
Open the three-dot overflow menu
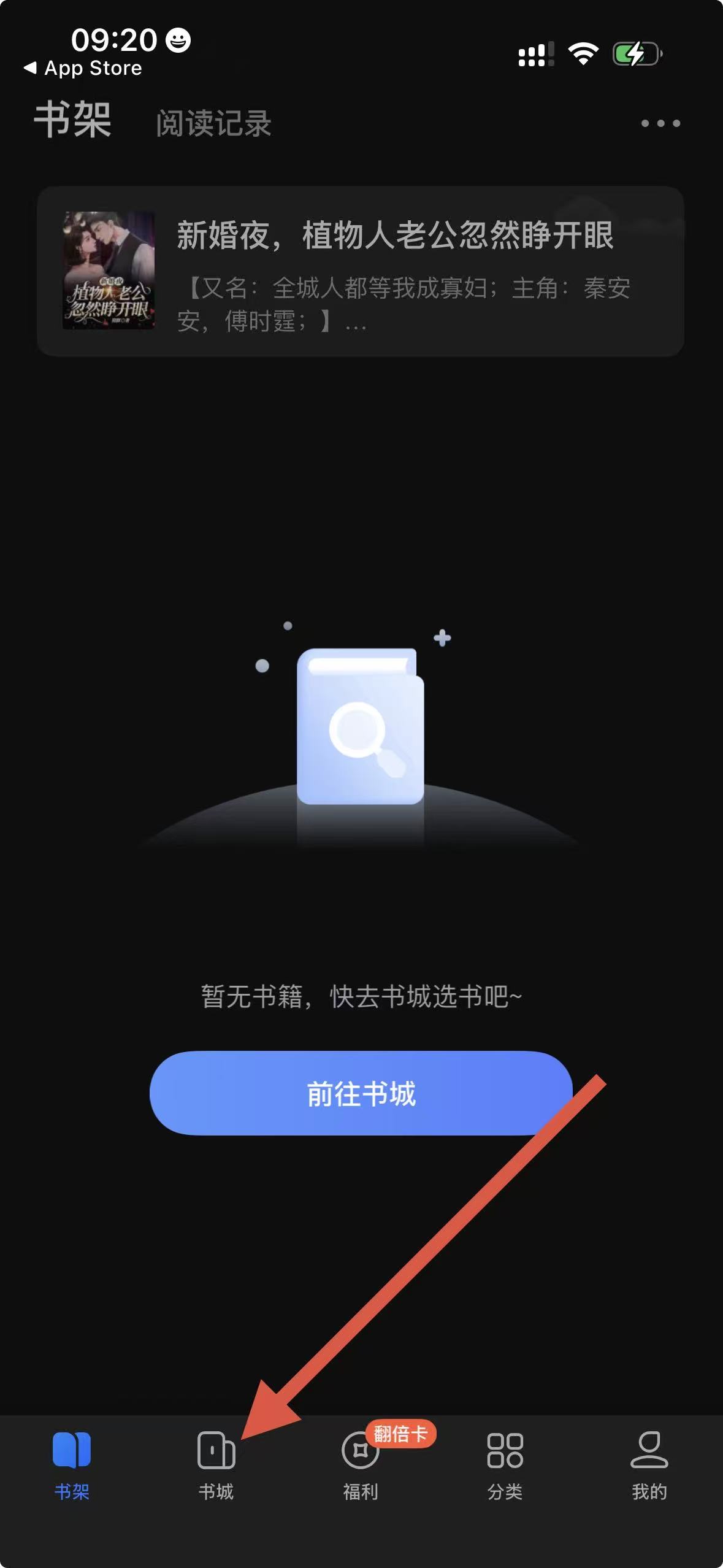660,123
